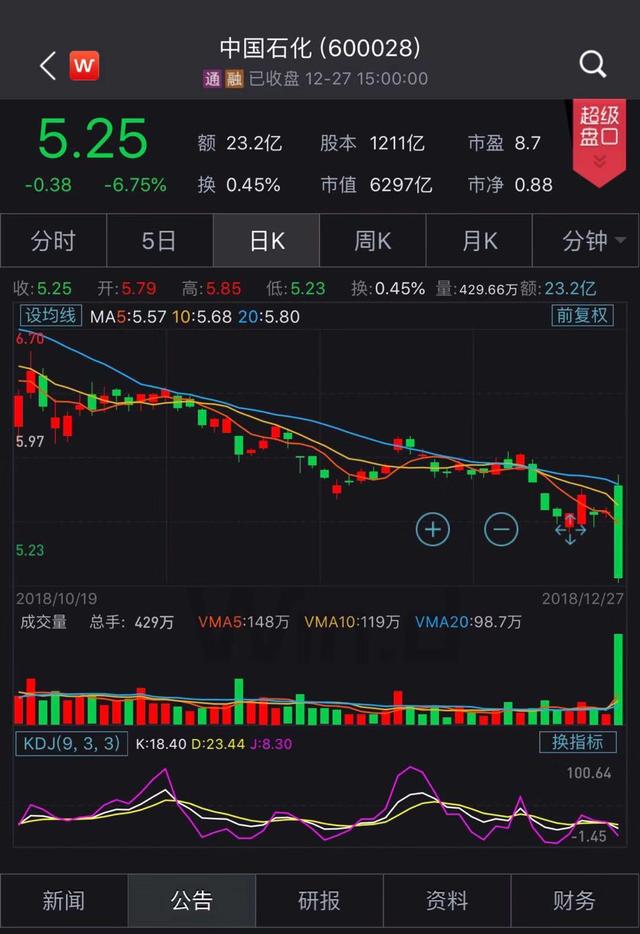Viewport: 640px width, 934px height.
Task: Open the 超级盘口 panel
Action: [x=599, y=138]
